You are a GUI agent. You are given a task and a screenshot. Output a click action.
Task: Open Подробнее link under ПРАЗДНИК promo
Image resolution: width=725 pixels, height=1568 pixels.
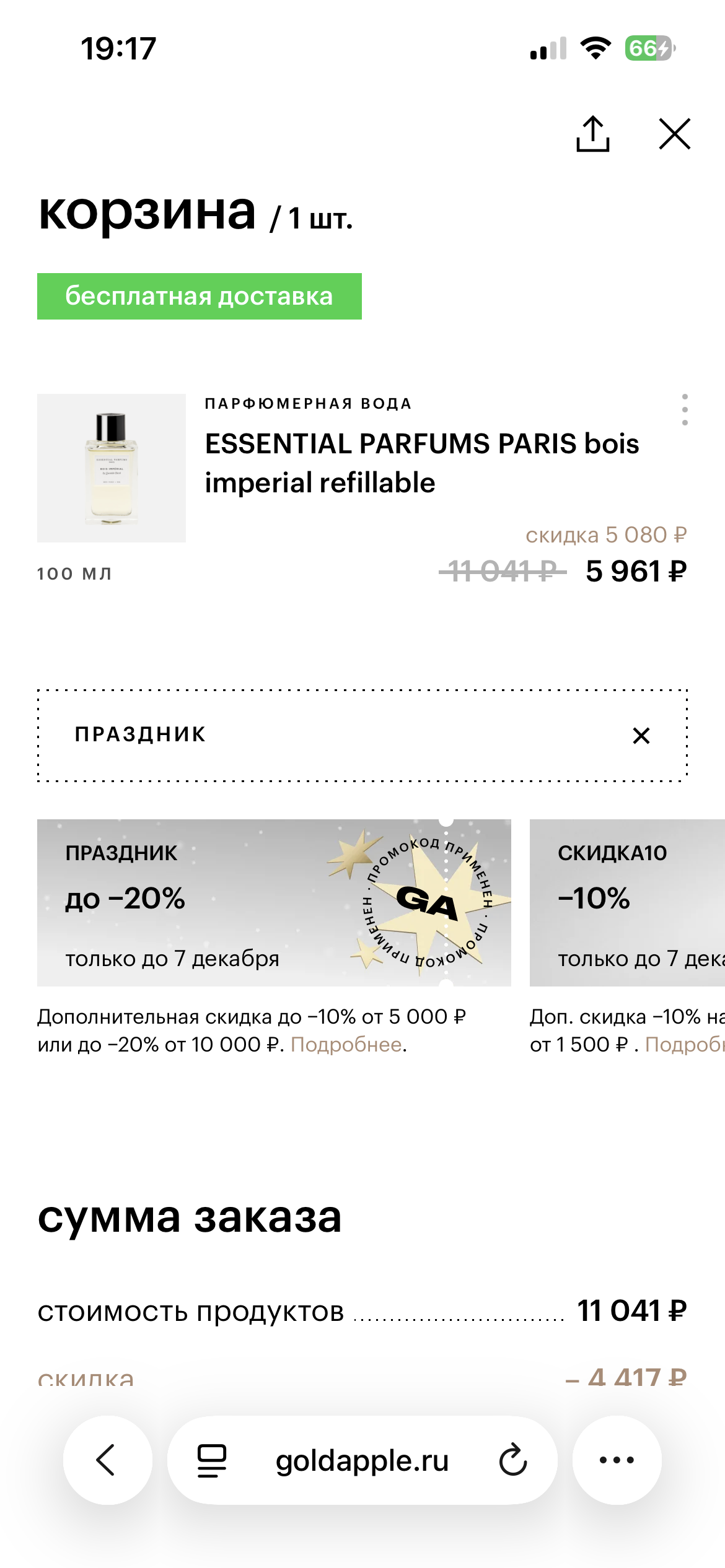pos(346,1045)
